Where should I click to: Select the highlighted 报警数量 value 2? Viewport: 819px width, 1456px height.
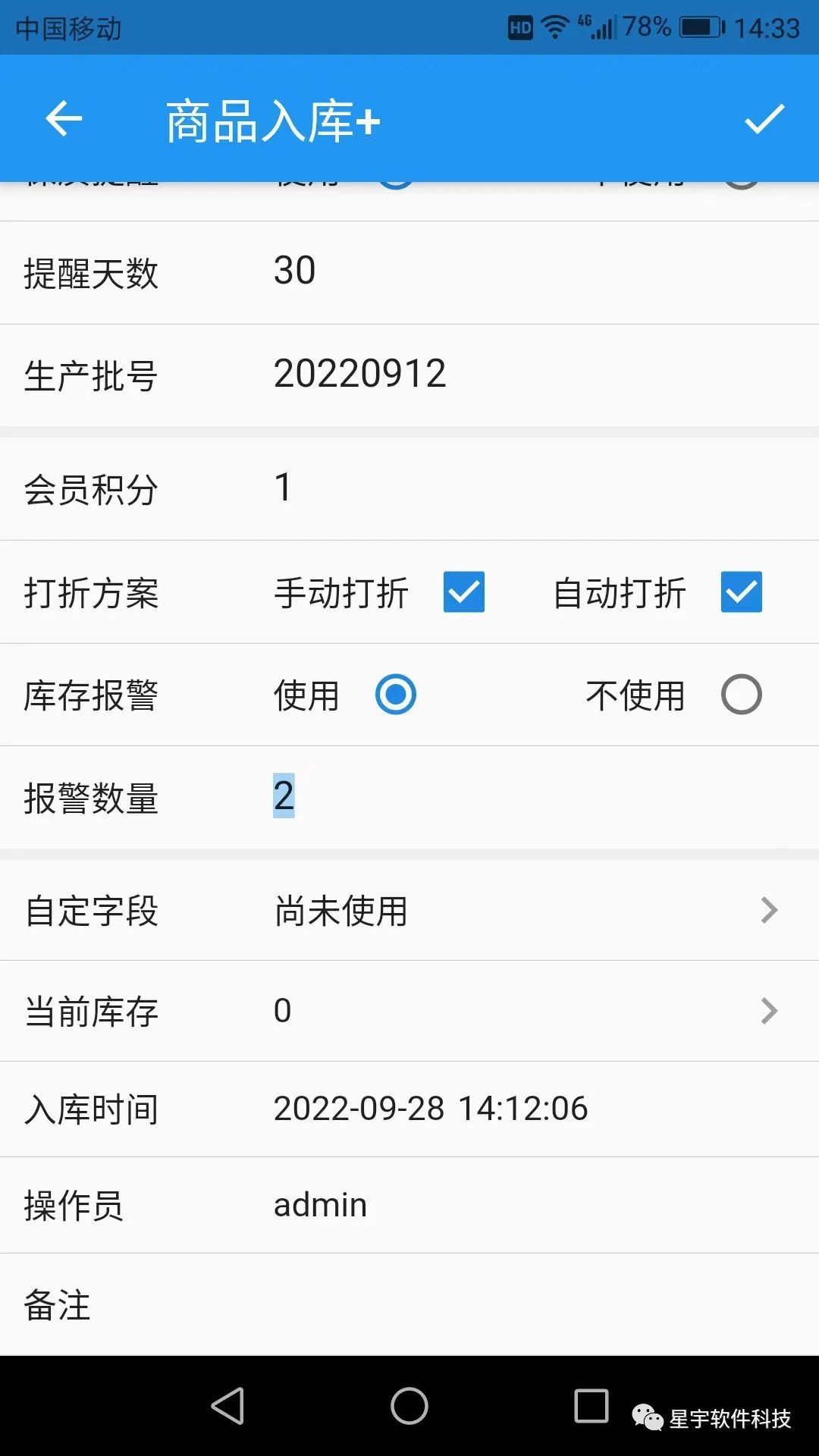click(x=284, y=796)
